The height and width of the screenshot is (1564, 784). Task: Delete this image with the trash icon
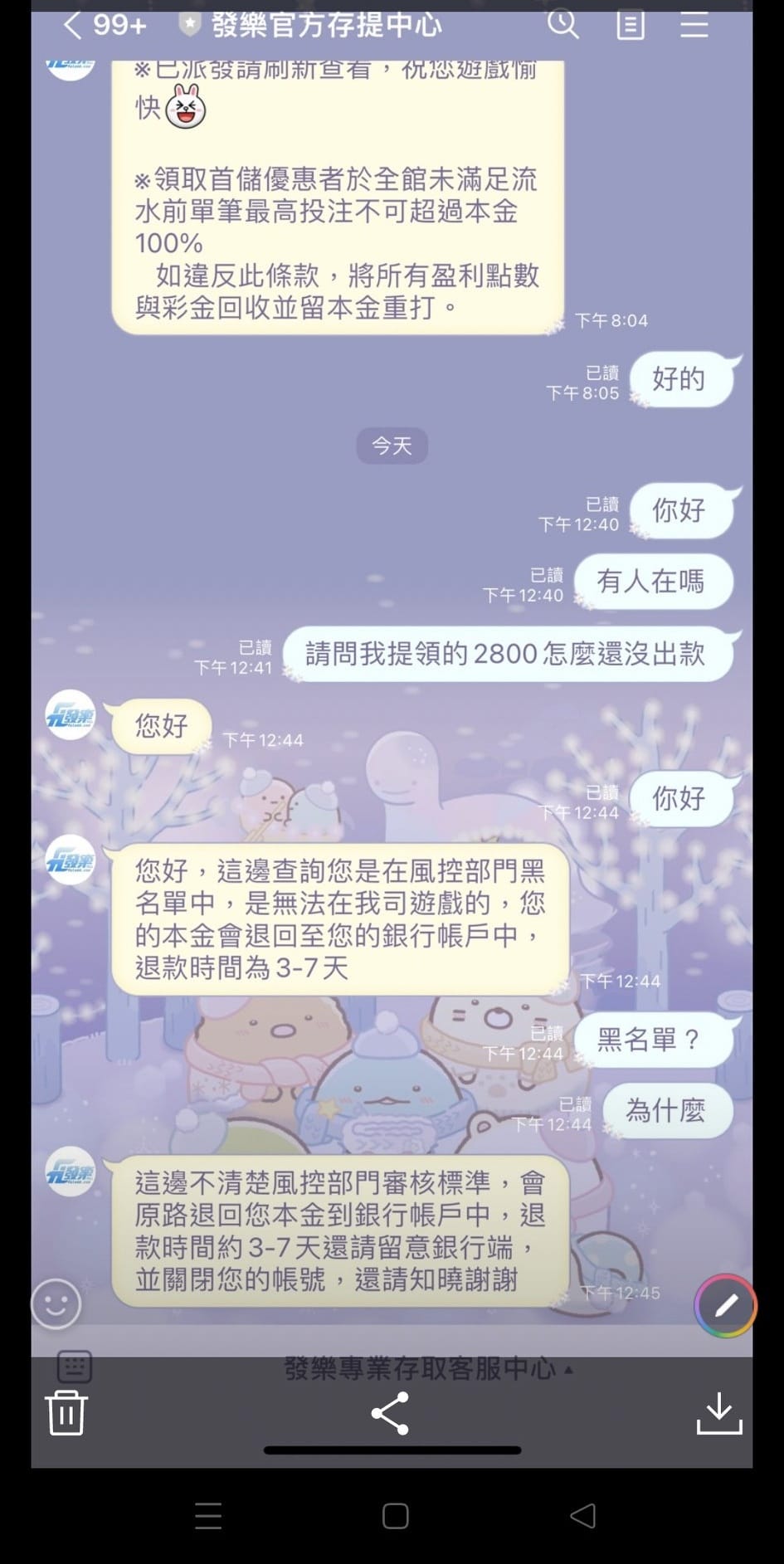tap(66, 1413)
